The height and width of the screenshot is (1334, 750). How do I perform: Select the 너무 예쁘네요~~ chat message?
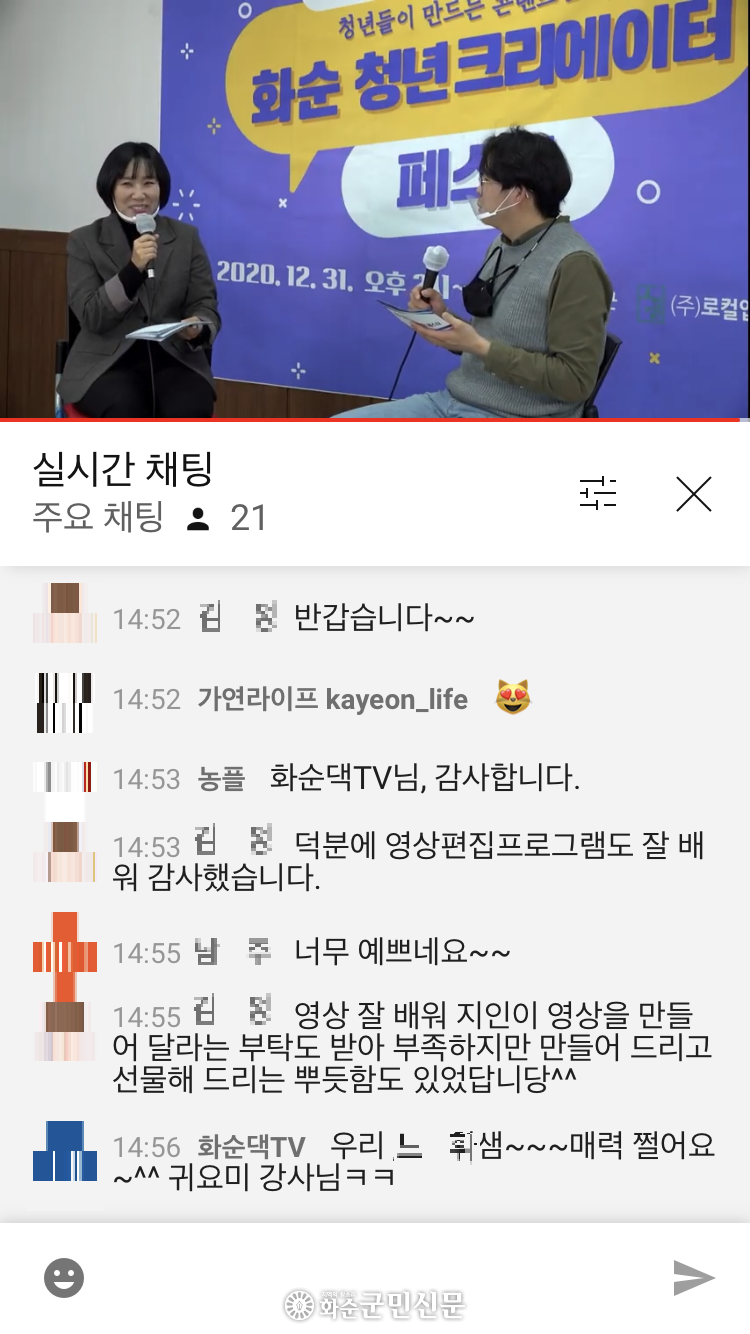click(x=400, y=952)
